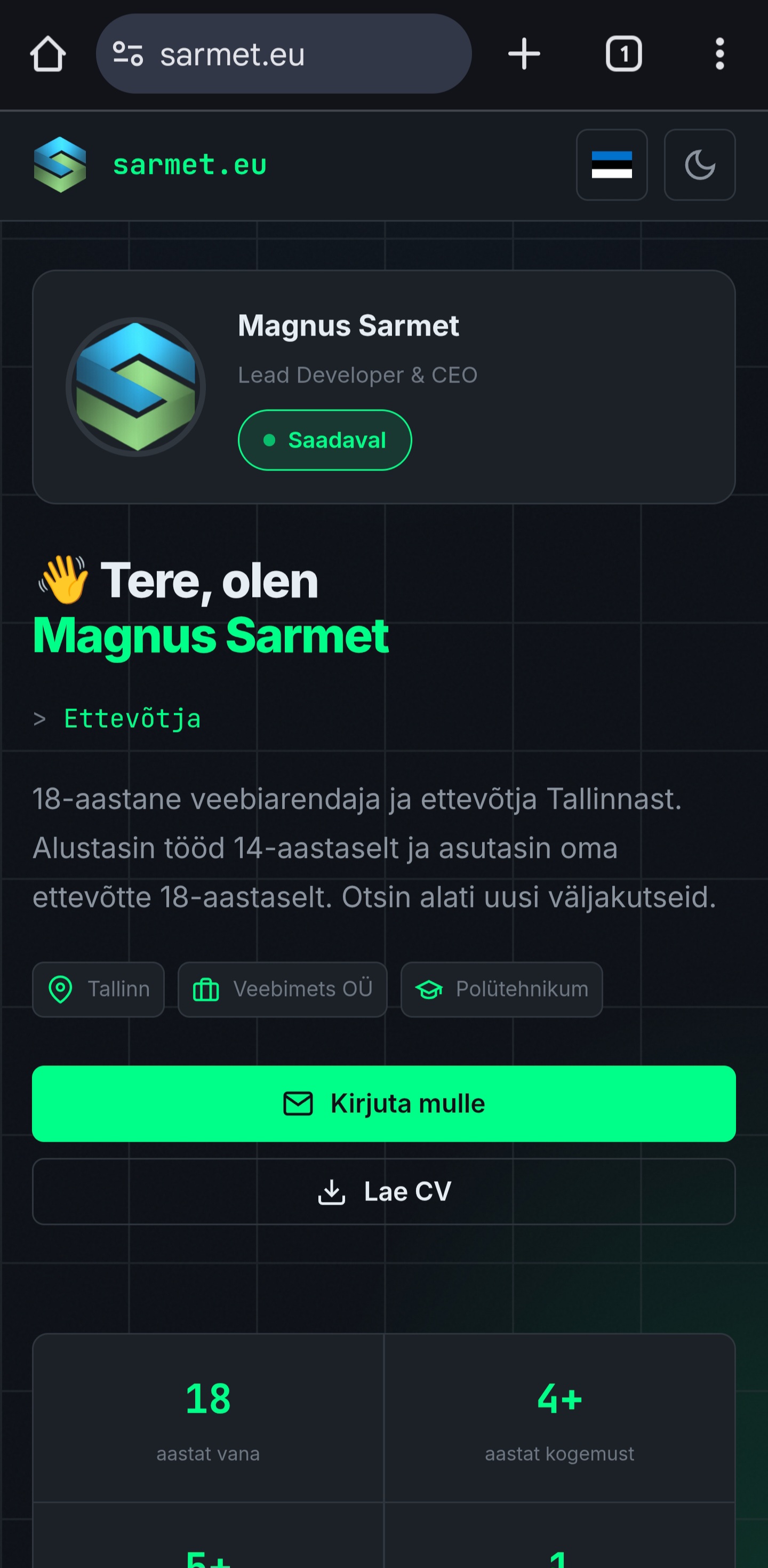Open the tab switcher showing 1 tab
This screenshot has width=768, height=1568.
point(623,53)
